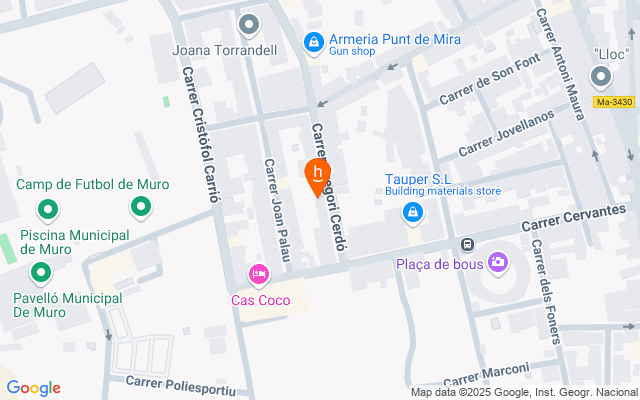The image size is (640, 400).
Task: Select the Plaça de bous marker
Action: 497,262
